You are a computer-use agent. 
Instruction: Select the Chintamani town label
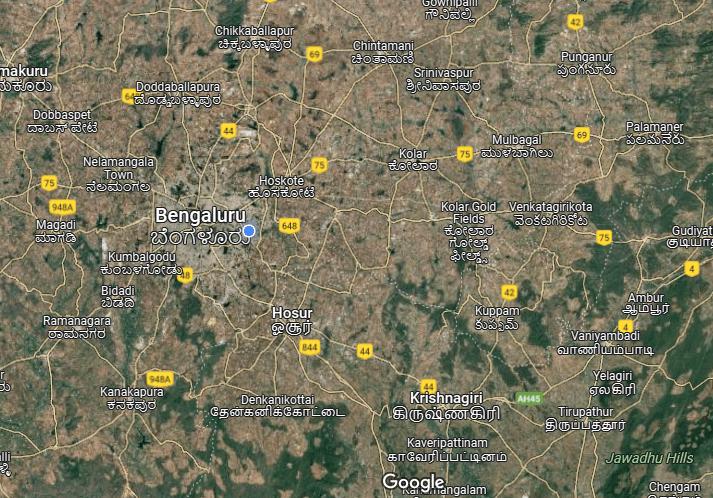pos(383,46)
